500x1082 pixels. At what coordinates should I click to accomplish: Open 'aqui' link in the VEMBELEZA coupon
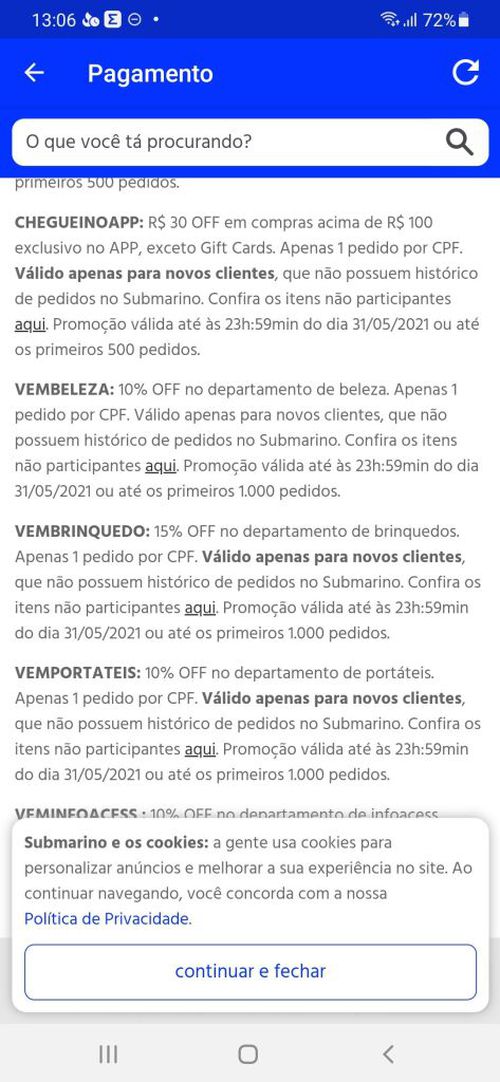click(x=161, y=466)
